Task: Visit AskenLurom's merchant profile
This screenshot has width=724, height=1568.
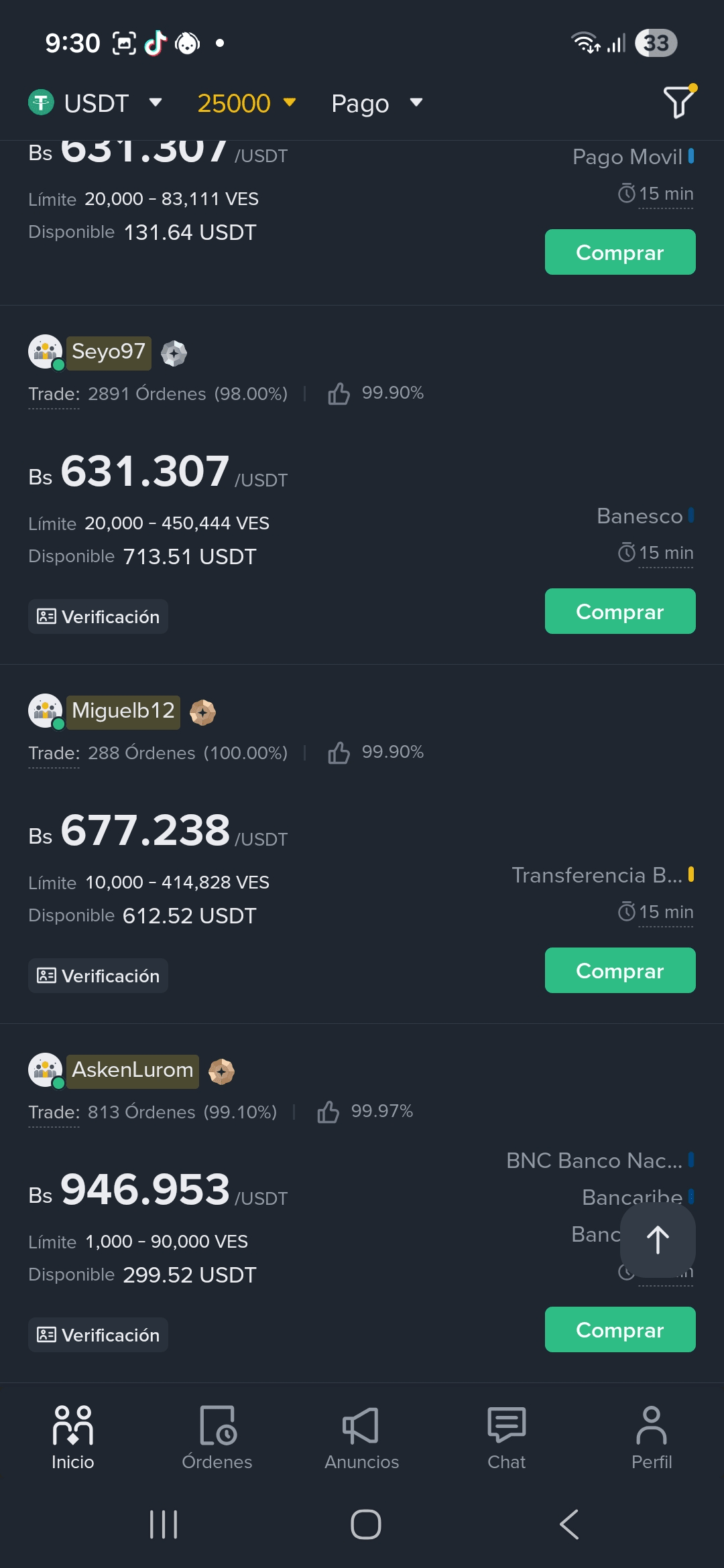Action: [132, 1070]
